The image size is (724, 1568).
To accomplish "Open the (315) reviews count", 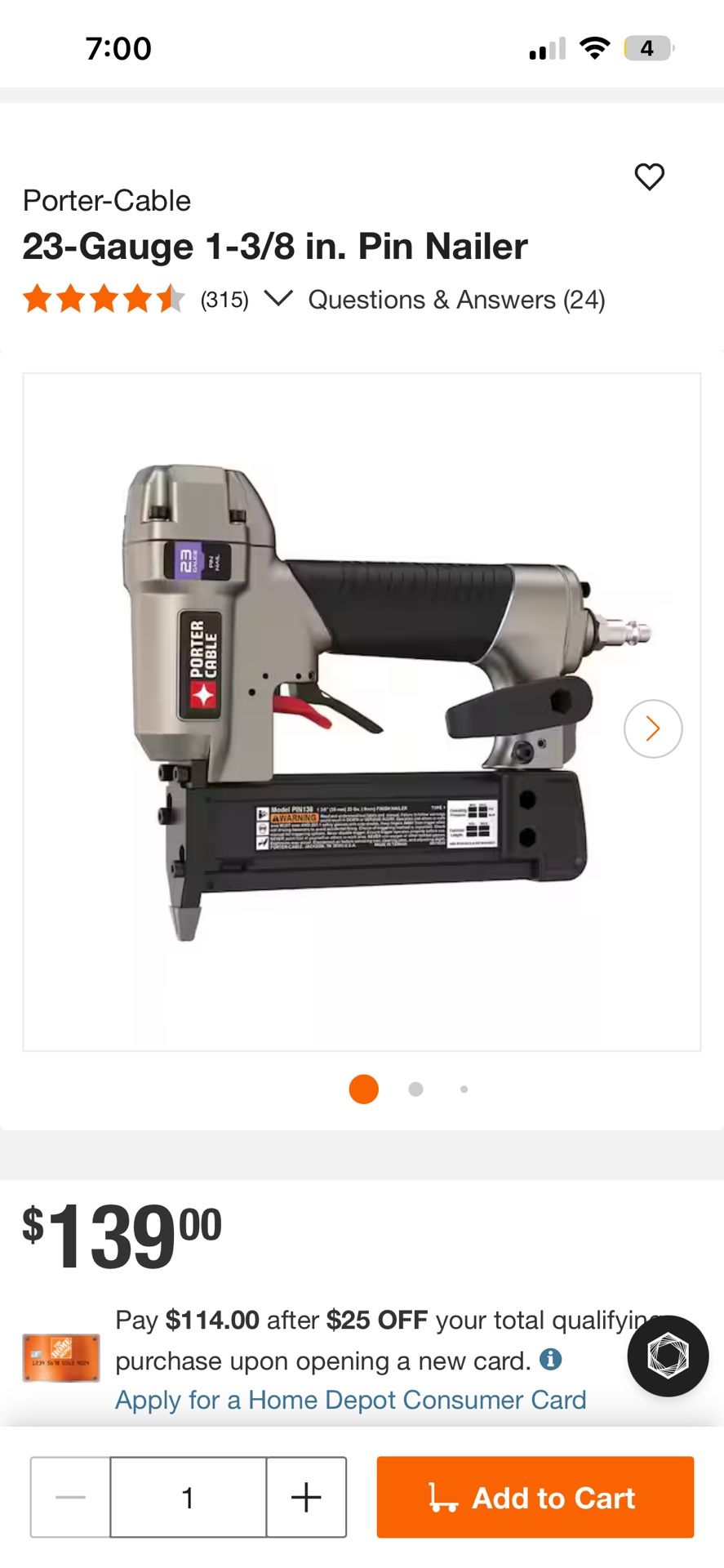I will [x=224, y=300].
